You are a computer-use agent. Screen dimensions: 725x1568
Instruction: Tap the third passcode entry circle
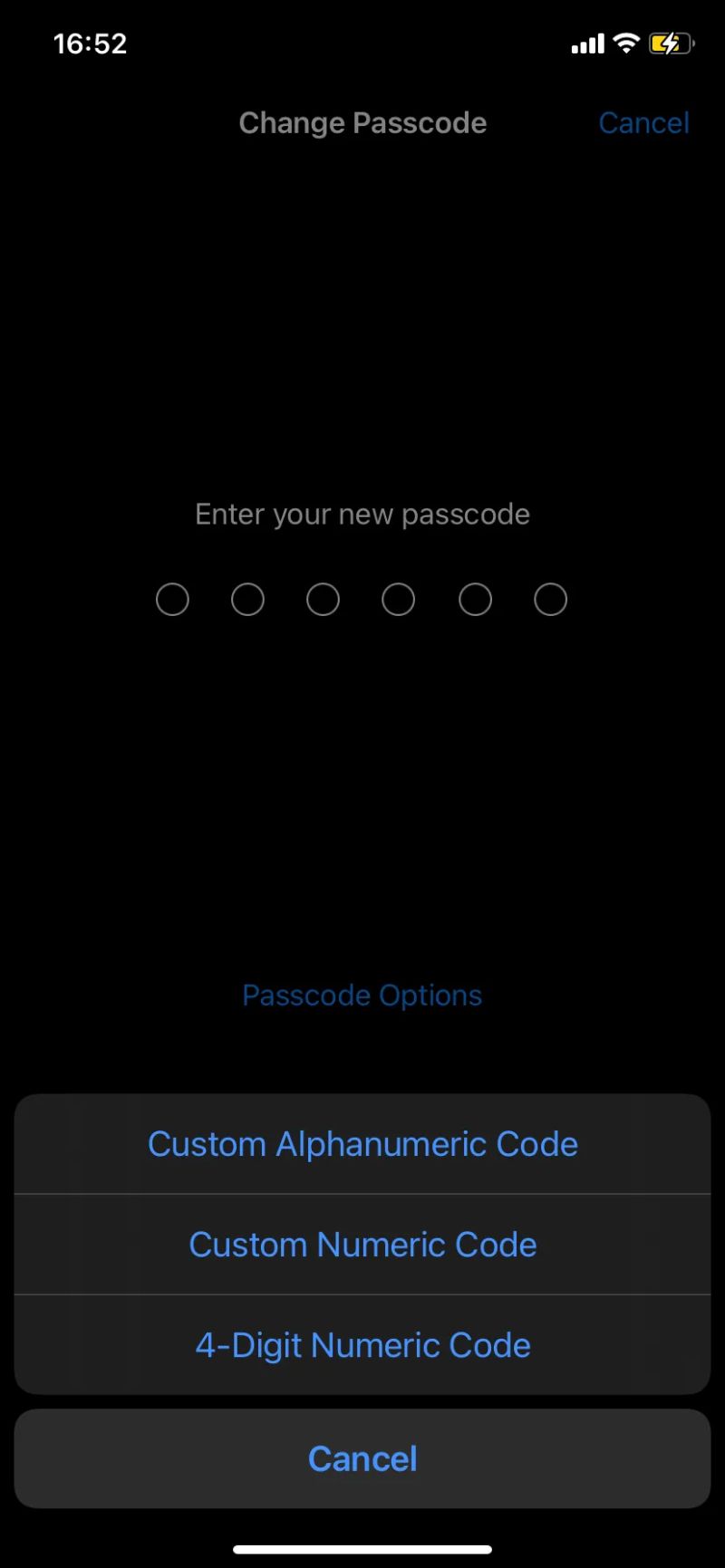click(x=323, y=599)
